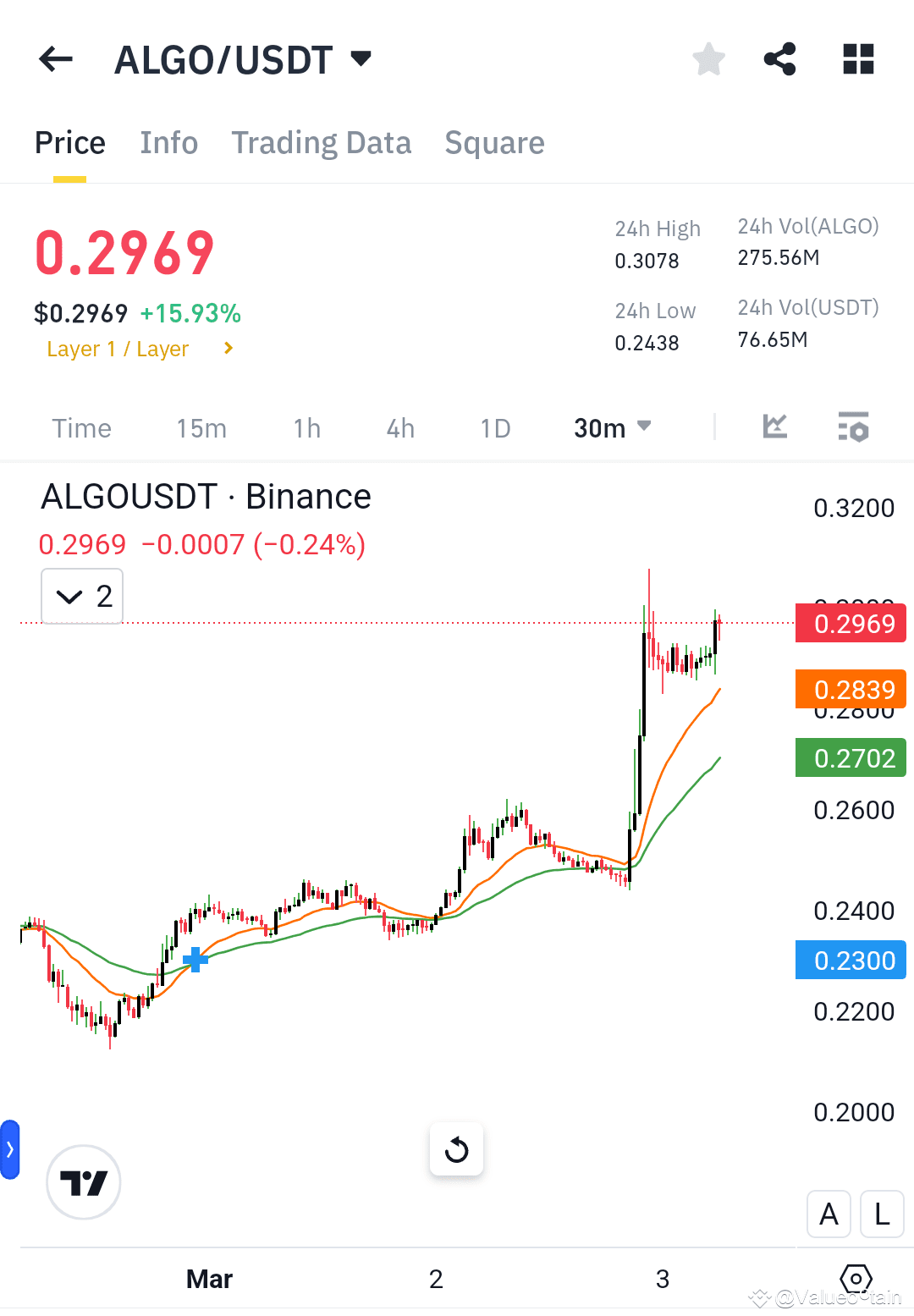This screenshot has height=1316, width=914.
Task: Refresh the chart with the reload icon
Action: pyautogui.click(x=456, y=1149)
